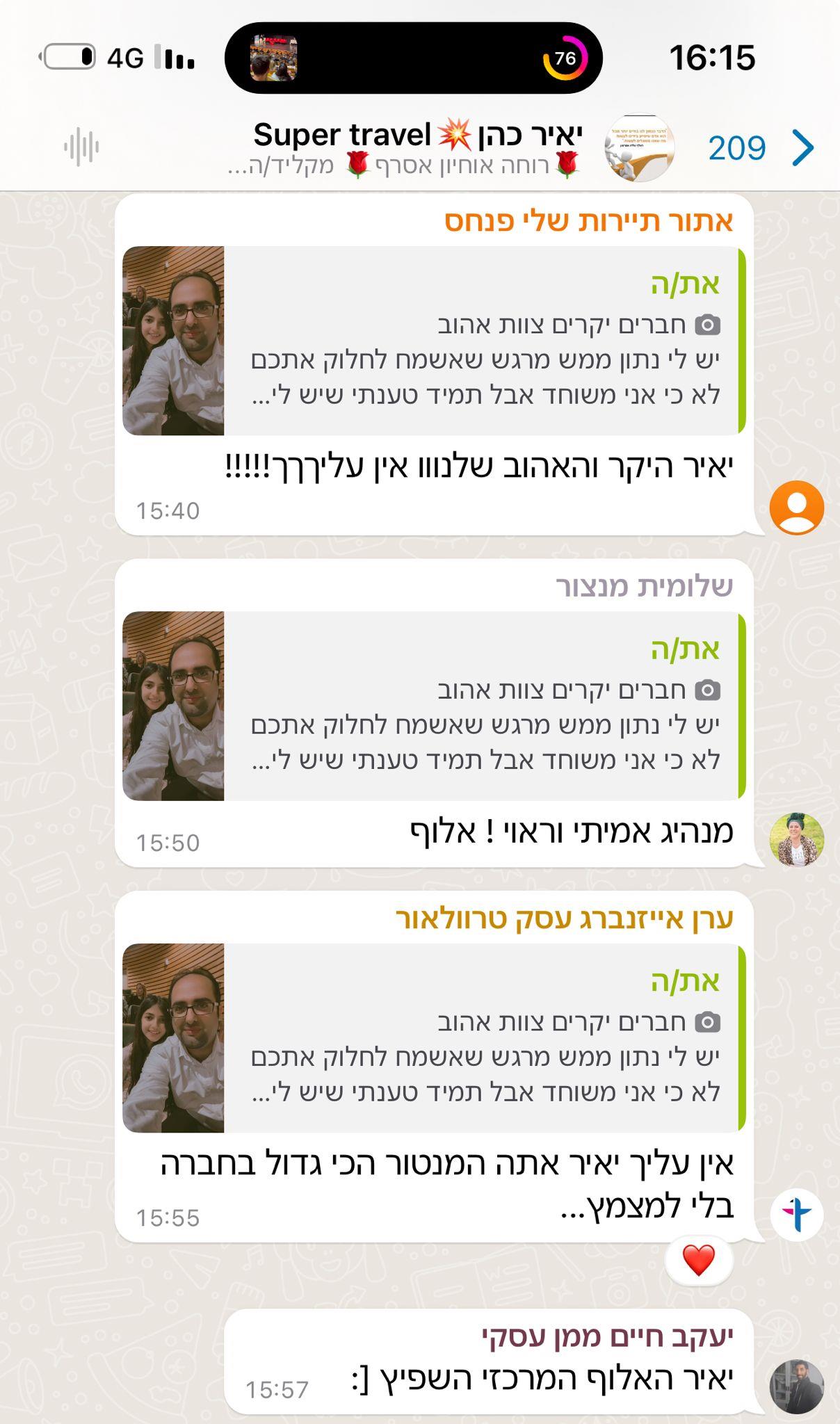Open the Super travel group info header
Image resolution: width=840 pixels, height=1424 pixels.
coord(417,147)
